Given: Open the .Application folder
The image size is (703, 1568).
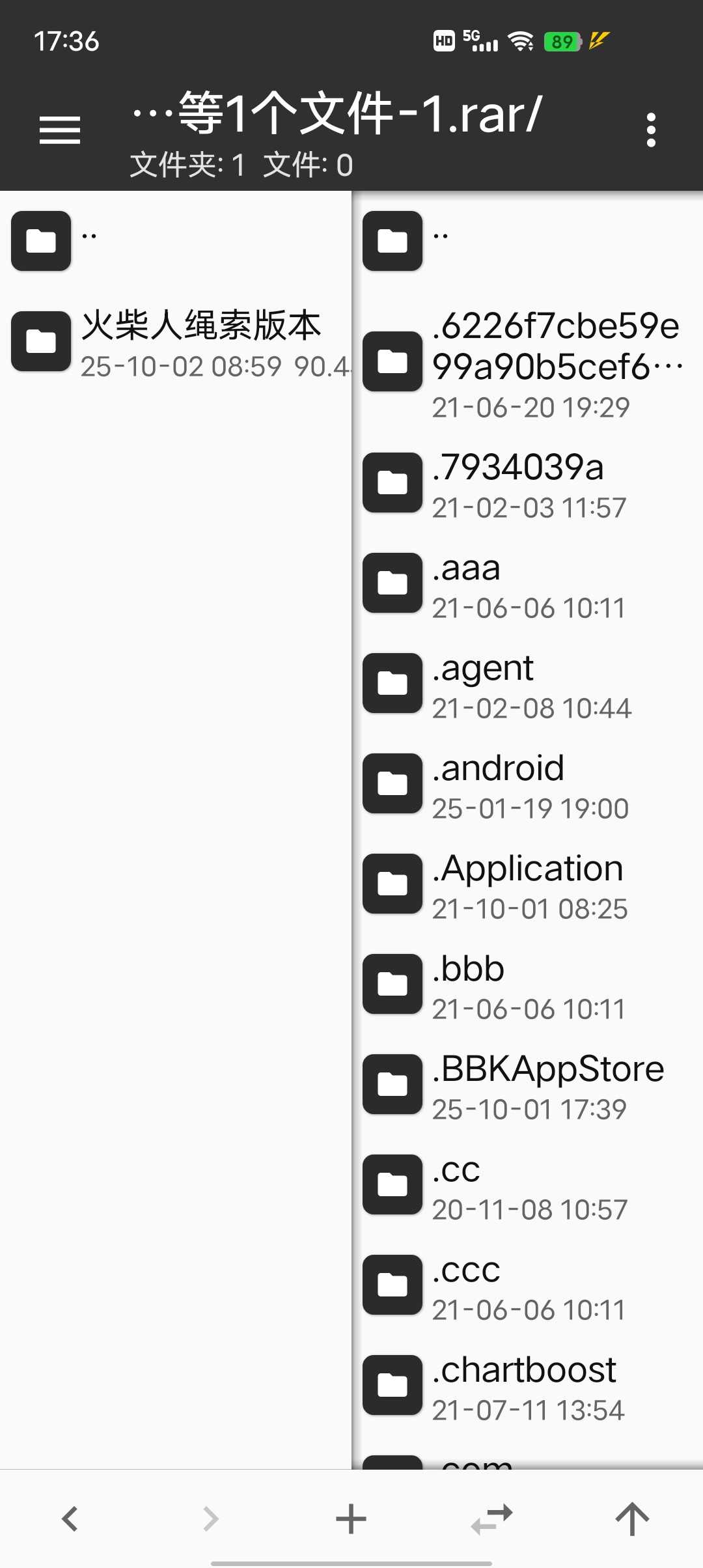Looking at the screenshot, I should point(527,886).
